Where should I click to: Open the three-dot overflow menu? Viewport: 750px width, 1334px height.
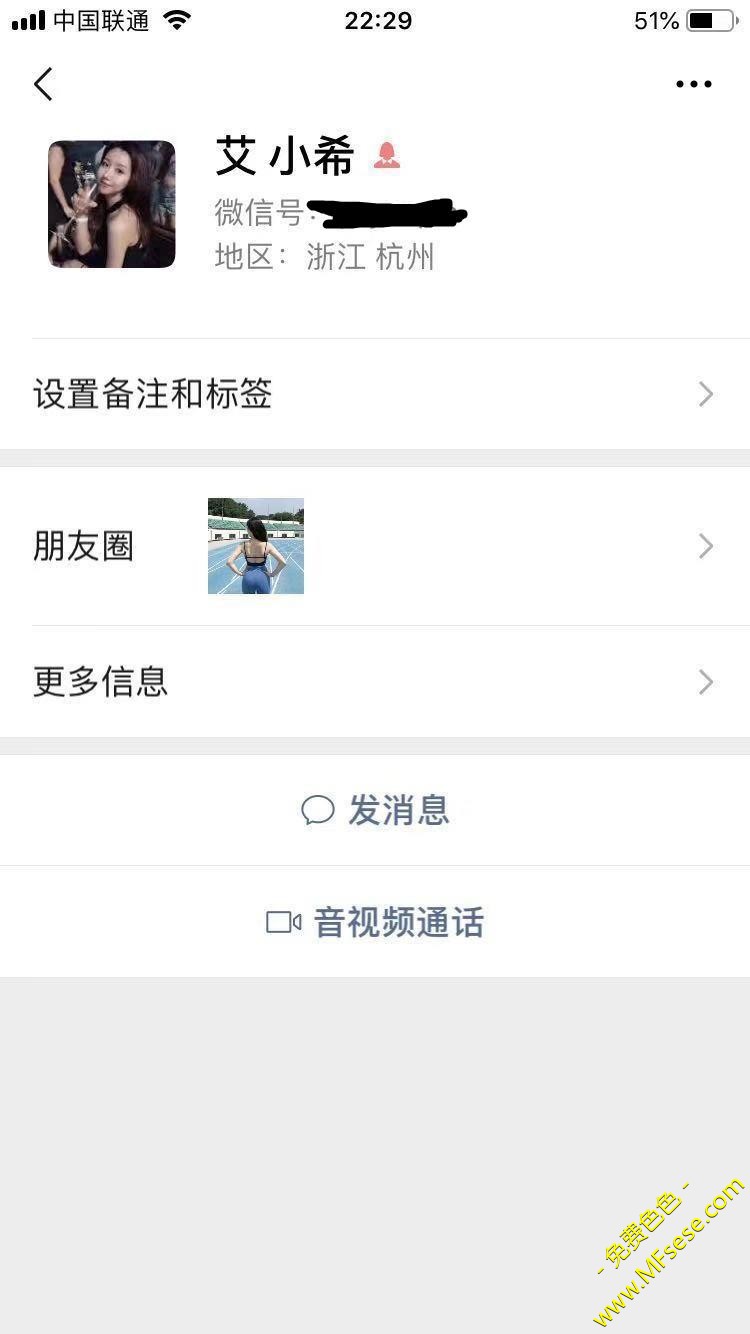[693, 85]
